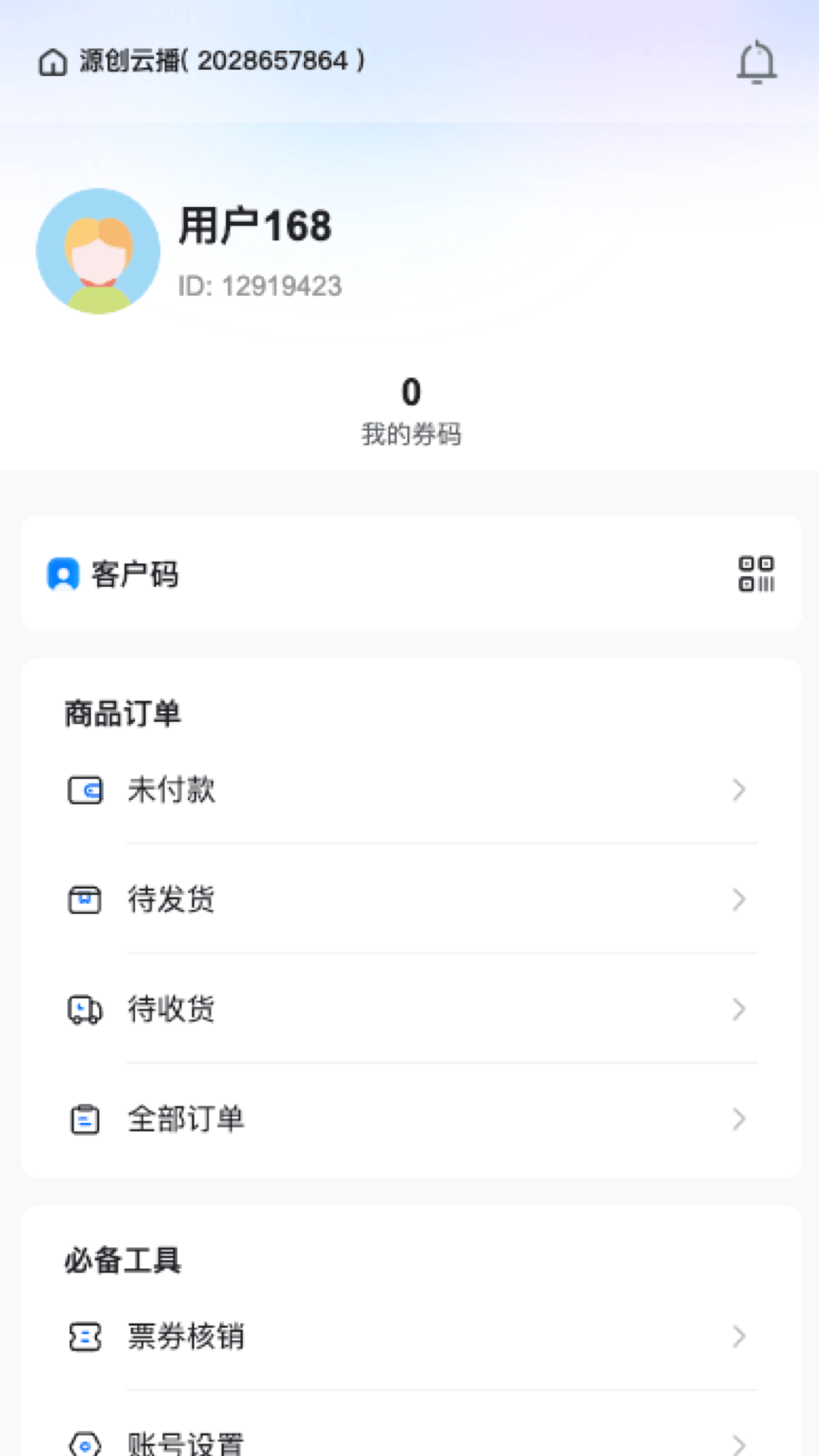Screen dimensions: 819x1456
Task: Select the 账号设置 menu row
Action: point(409,1439)
